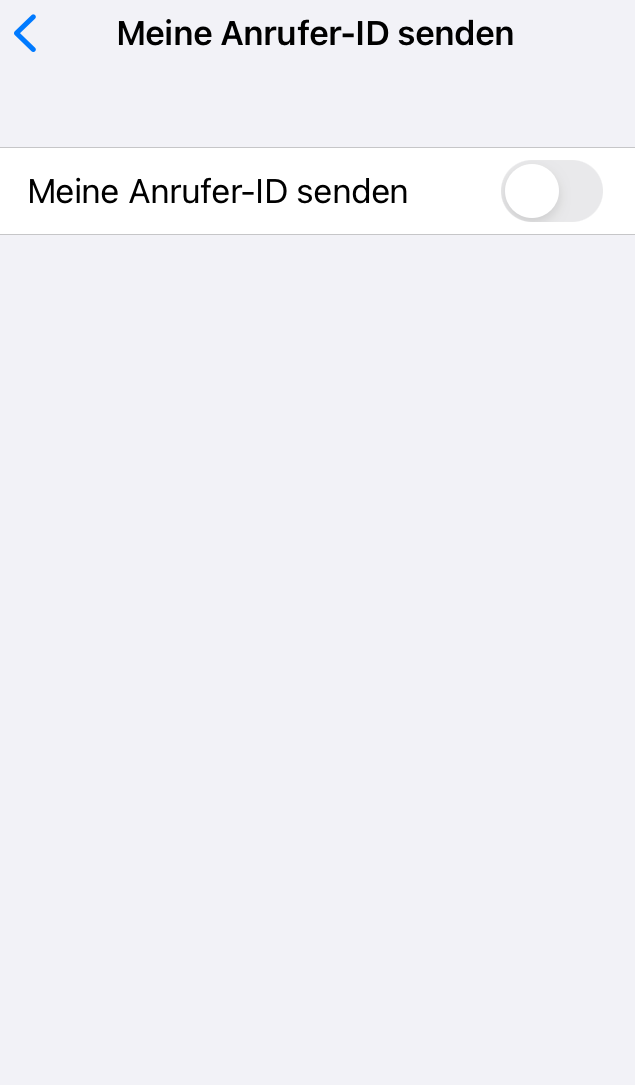Go back to the previous settings page

click(x=26, y=34)
